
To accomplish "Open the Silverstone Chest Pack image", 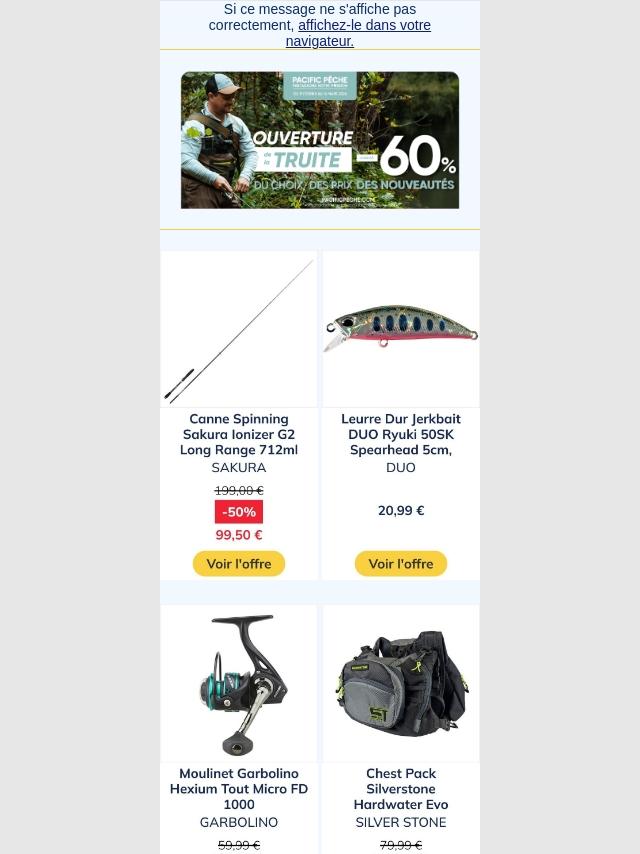I will click(x=401, y=684).
